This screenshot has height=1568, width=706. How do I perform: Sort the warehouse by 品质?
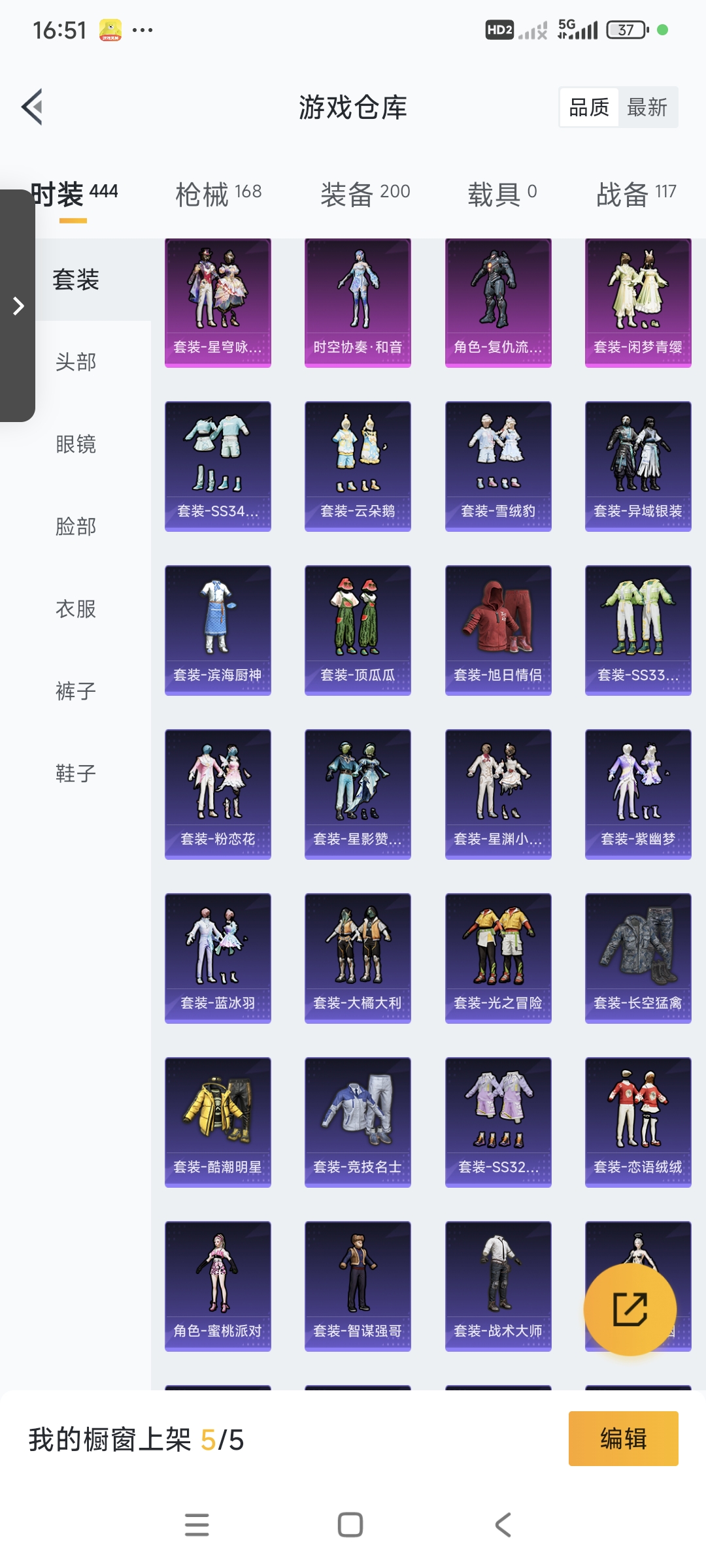(589, 107)
